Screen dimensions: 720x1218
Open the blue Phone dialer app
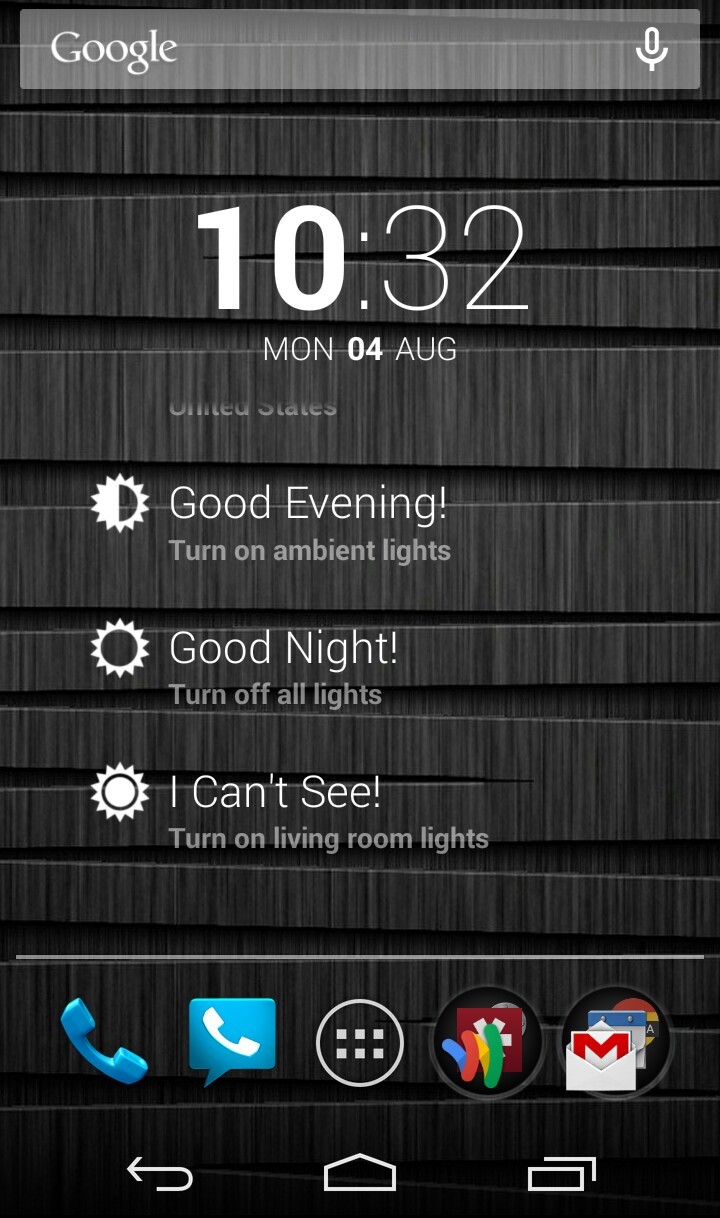(103, 1043)
